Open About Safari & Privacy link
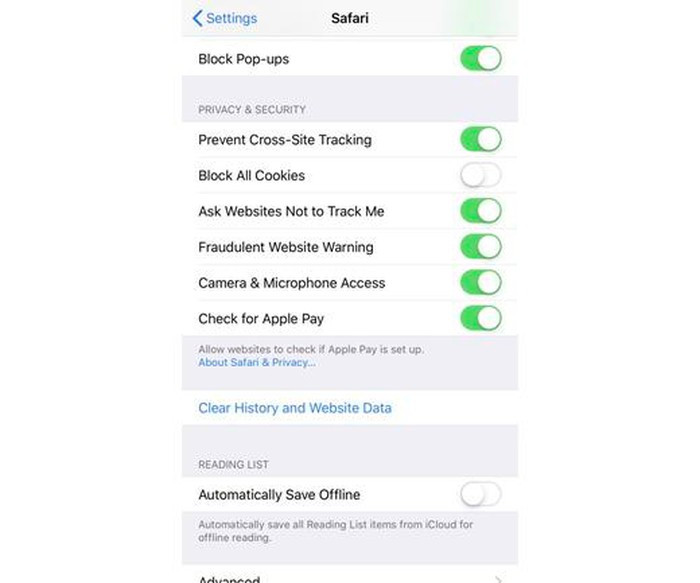 257,362
